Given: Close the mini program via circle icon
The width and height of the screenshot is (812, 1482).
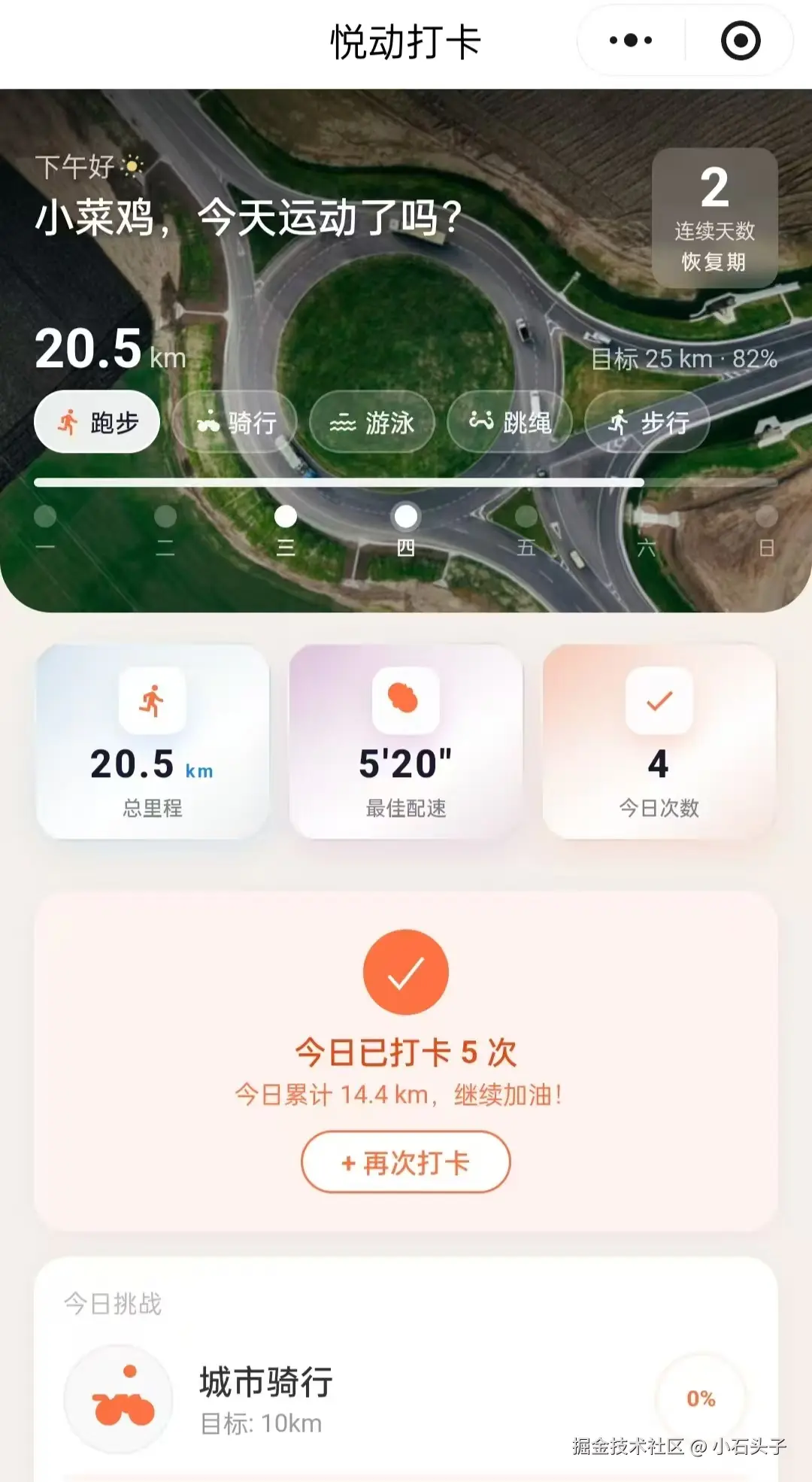Looking at the screenshot, I should pyautogui.click(x=741, y=41).
